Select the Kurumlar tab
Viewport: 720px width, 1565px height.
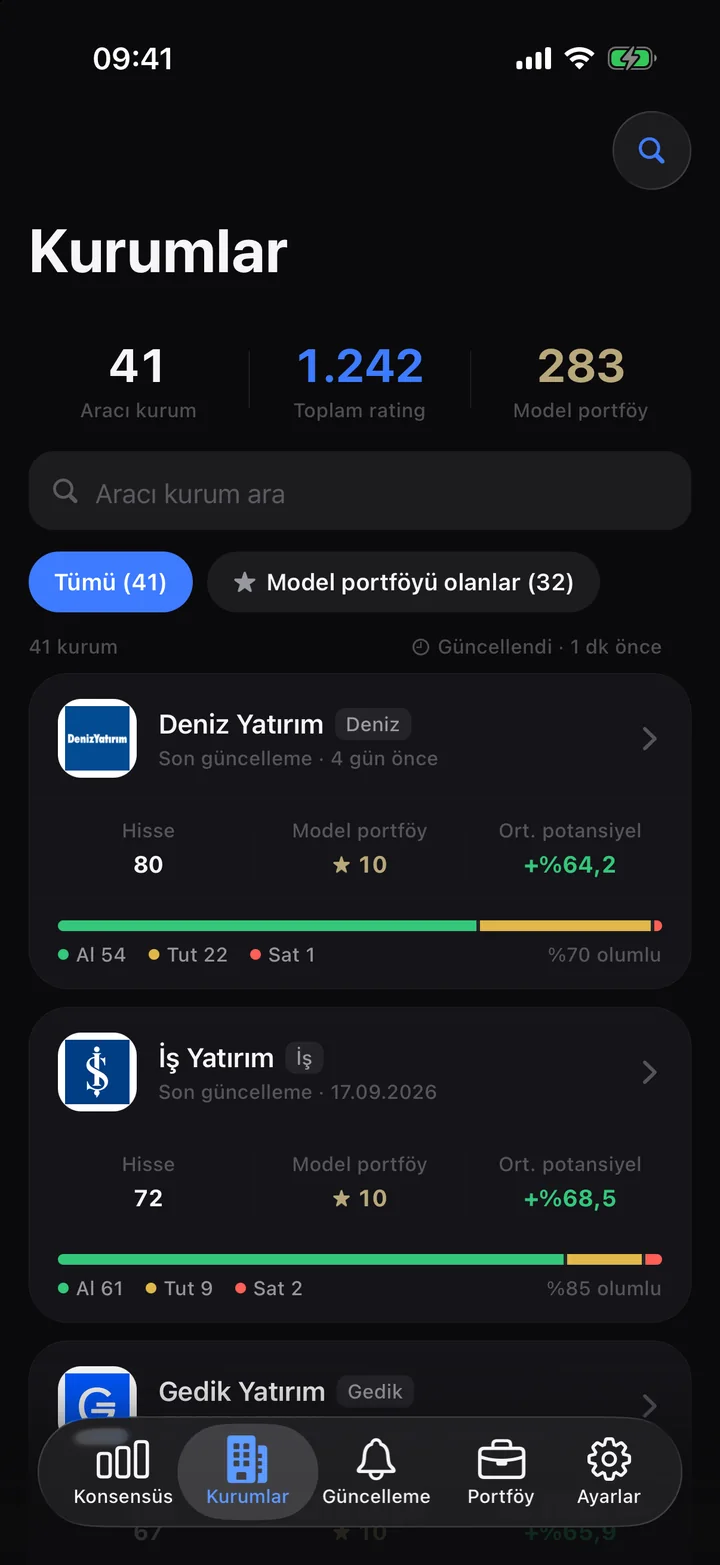[247, 1472]
